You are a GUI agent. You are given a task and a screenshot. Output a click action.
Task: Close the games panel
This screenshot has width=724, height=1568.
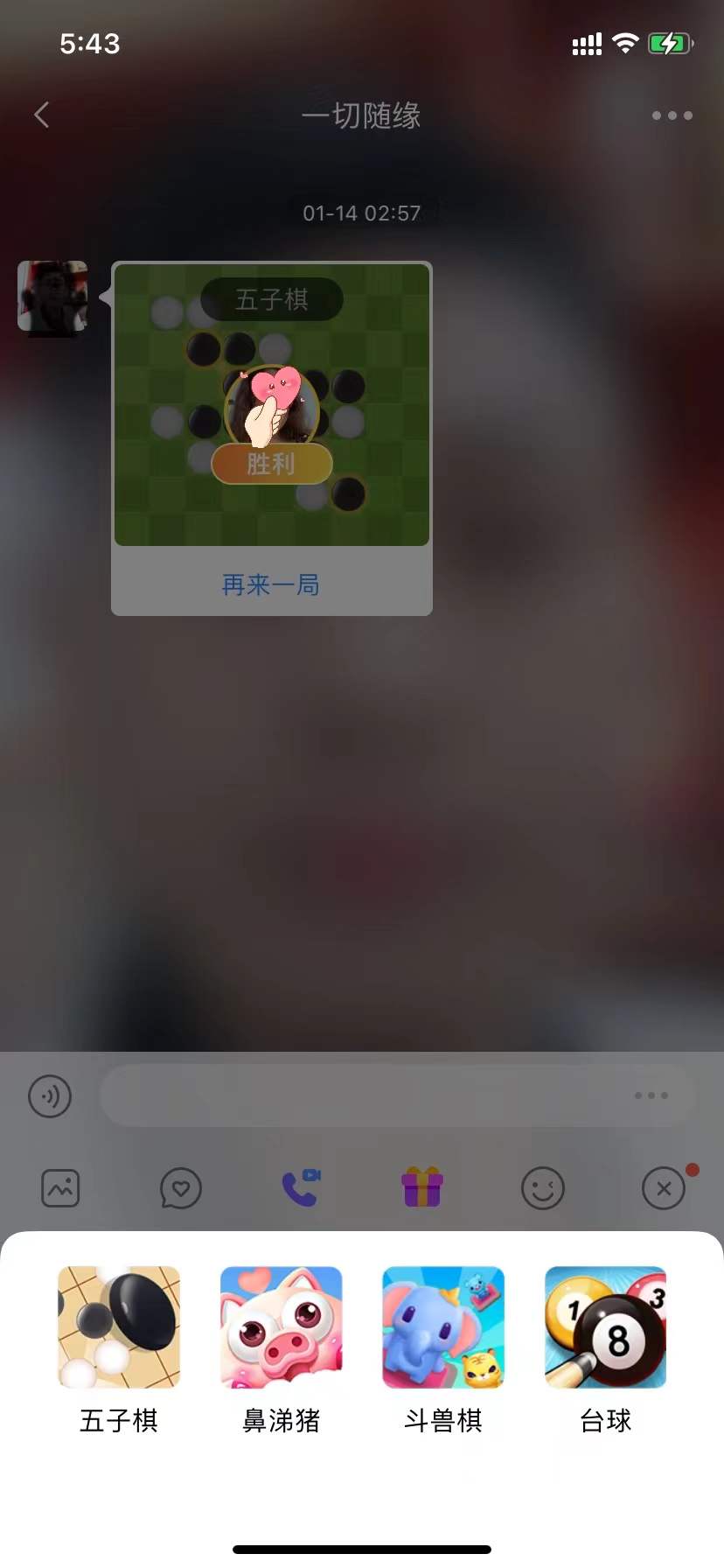pyautogui.click(x=664, y=1188)
